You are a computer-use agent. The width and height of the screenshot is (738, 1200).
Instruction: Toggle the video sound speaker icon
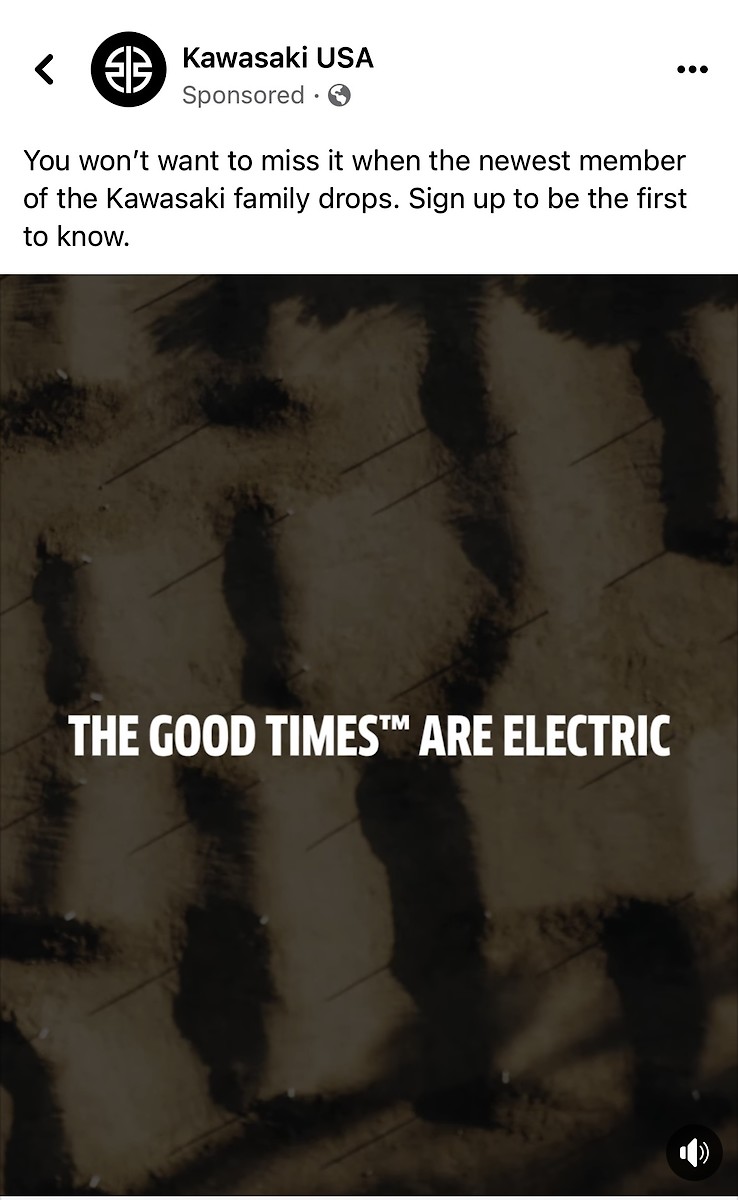point(693,1153)
